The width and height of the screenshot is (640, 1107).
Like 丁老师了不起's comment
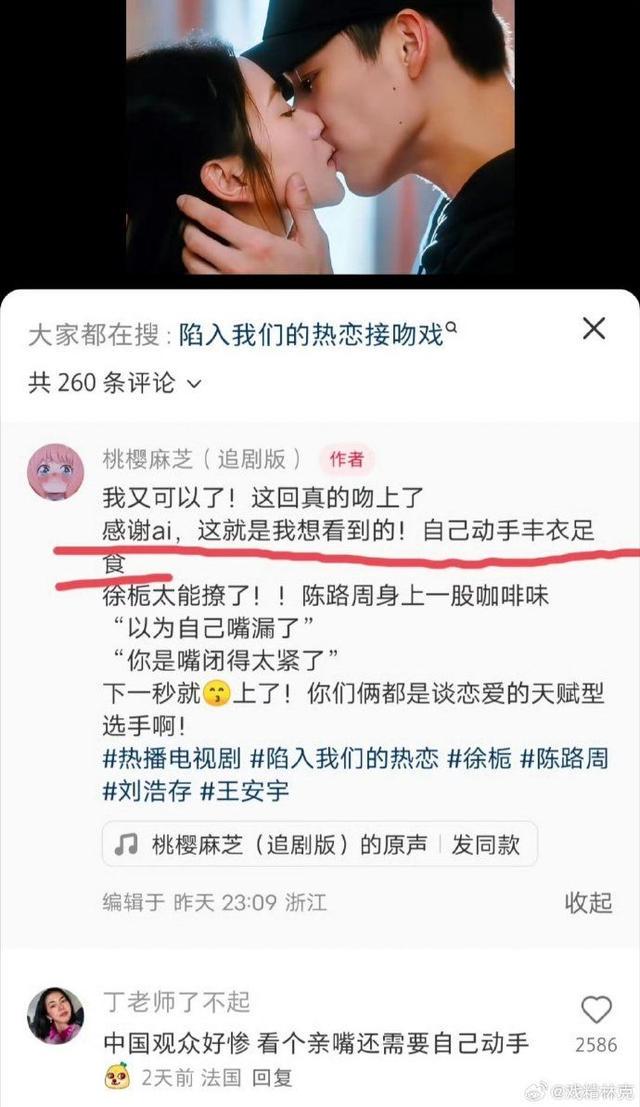(597, 1010)
